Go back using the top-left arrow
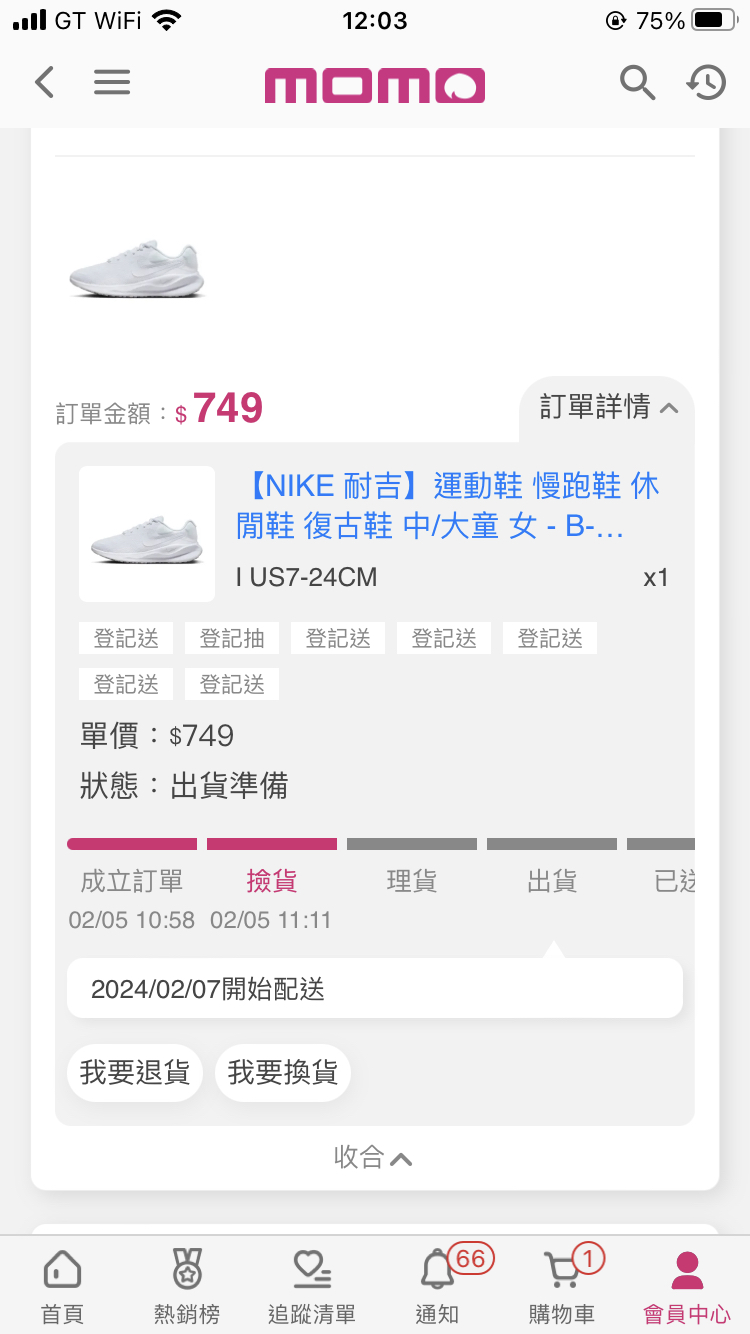 click(44, 82)
